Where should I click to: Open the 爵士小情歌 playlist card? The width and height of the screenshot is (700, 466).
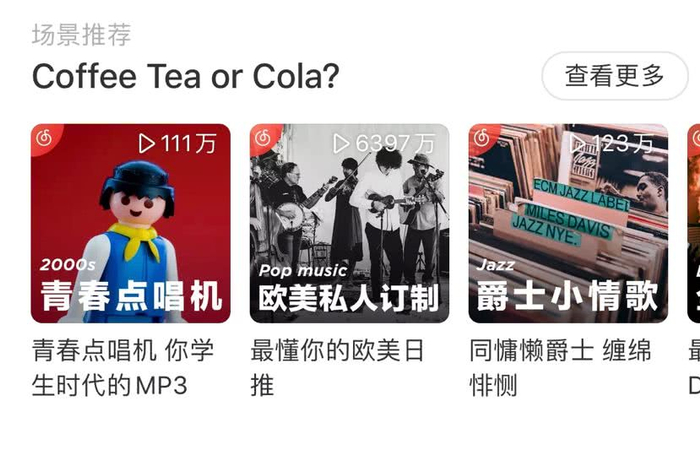(567, 223)
